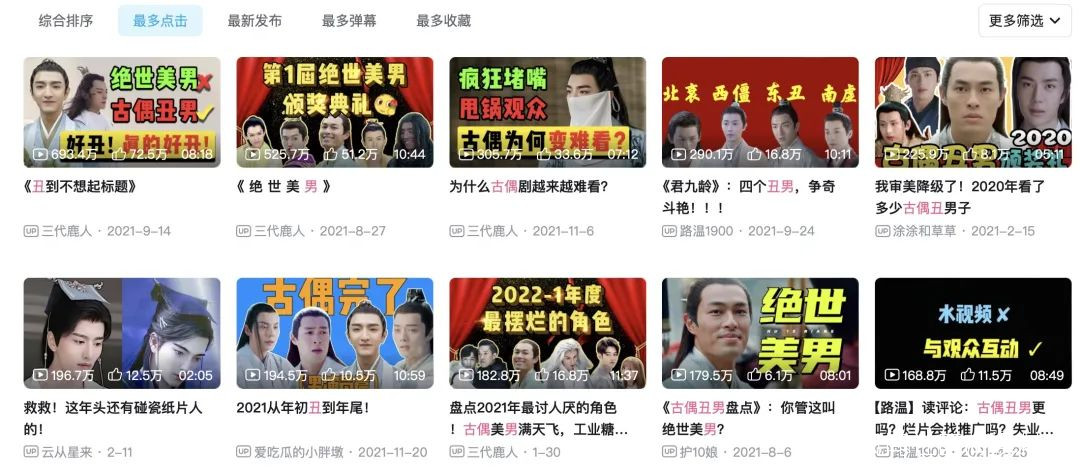Screen dimensions: 1080x472
Task: Open video 救救!这年头还有碰瓷纸片人的!
Action: (121, 333)
